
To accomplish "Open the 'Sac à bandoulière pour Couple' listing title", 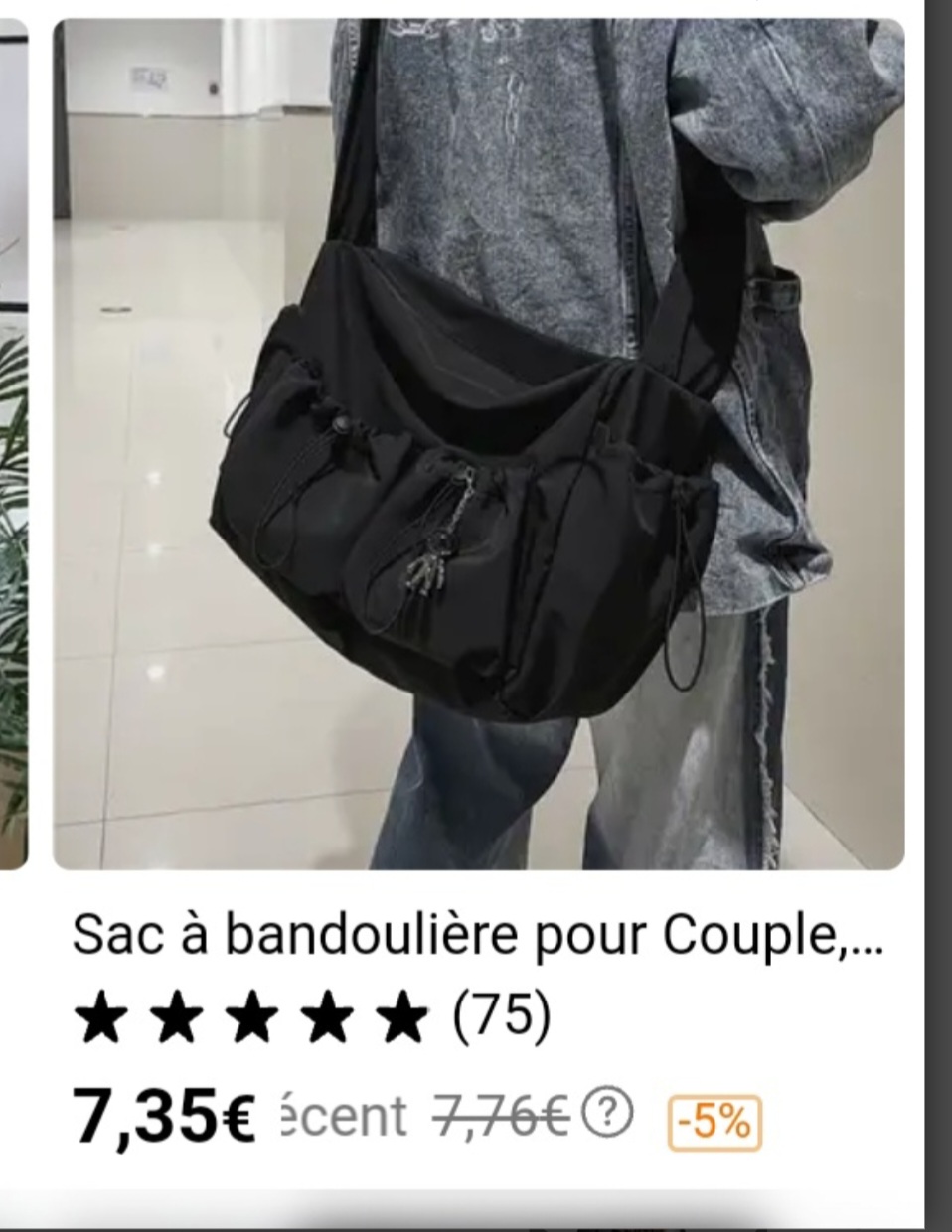I will click(x=477, y=936).
